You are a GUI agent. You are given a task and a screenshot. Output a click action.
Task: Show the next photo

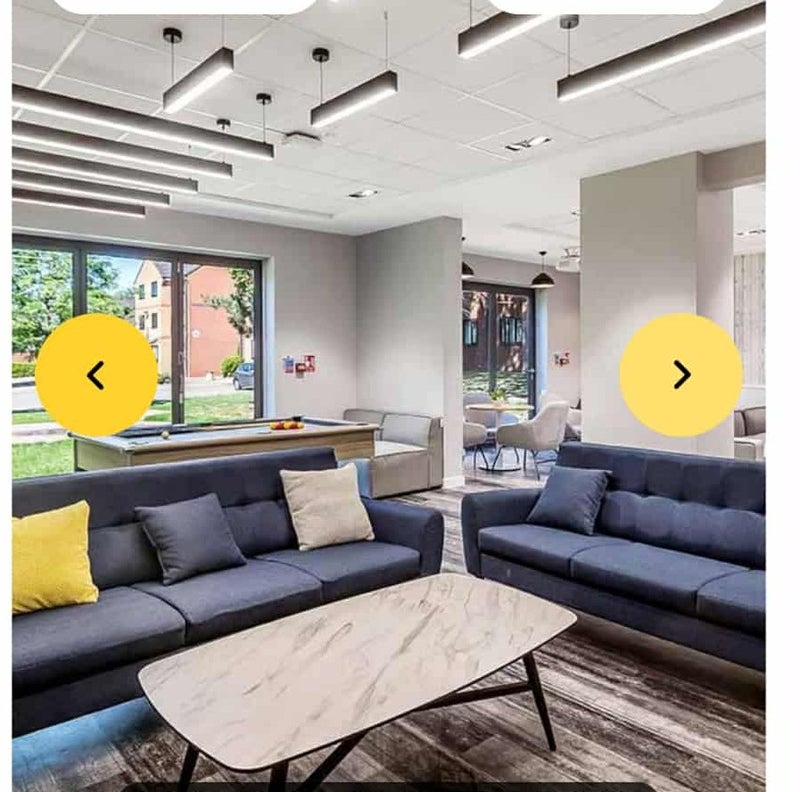[x=681, y=375]
